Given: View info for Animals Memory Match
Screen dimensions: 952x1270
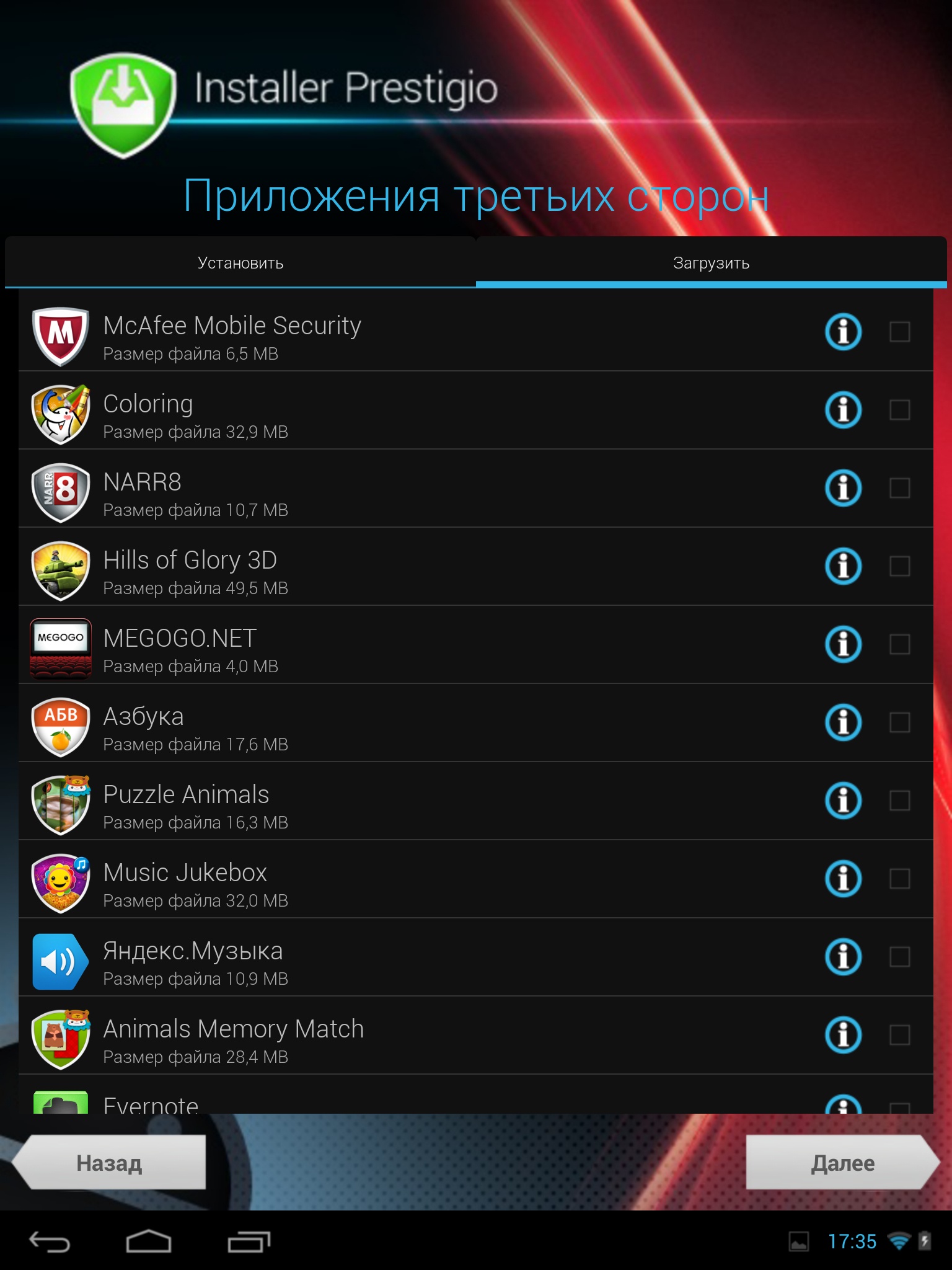Looking at the screenshot, I should pos(843,1035).
